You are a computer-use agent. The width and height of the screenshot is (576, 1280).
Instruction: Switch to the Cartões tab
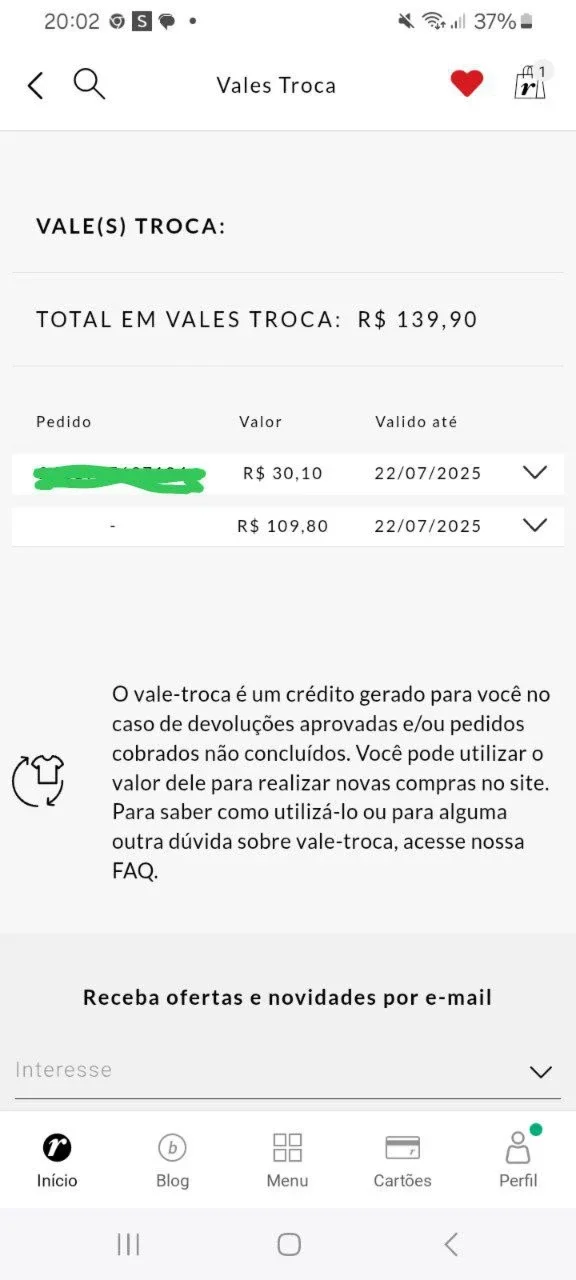click(402, 1160)
